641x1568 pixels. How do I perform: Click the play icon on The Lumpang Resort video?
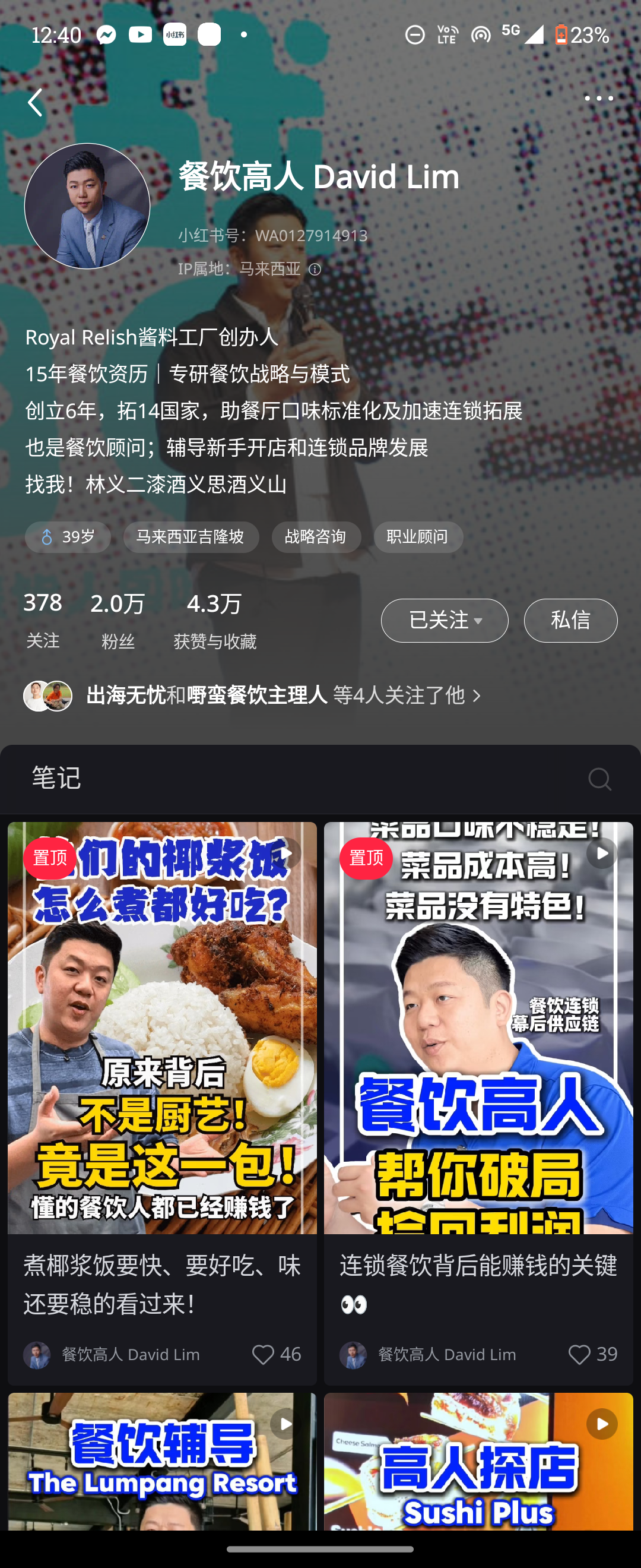click(x=284, y=1422)
